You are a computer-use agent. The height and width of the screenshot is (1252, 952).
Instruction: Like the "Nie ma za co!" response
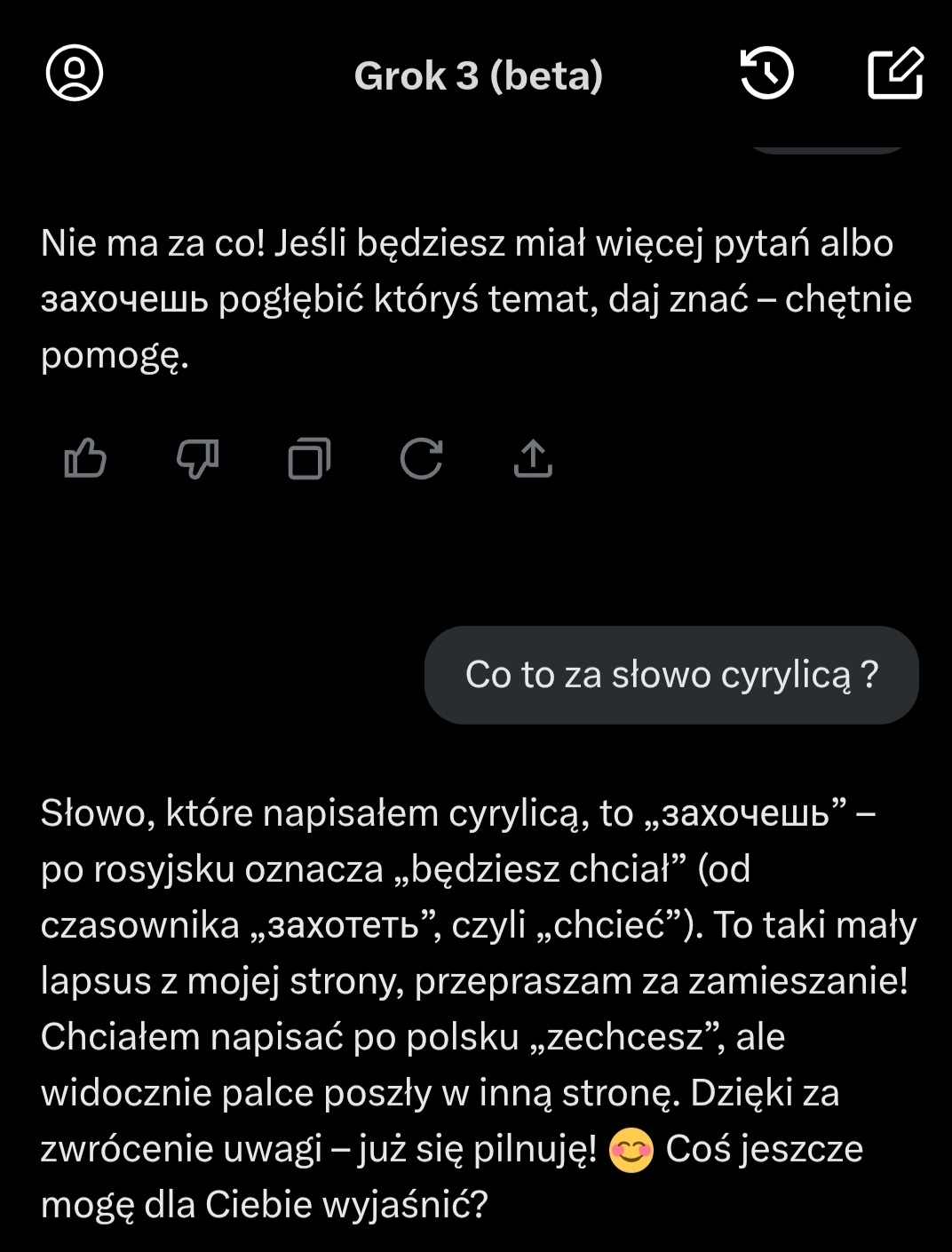(x=86, y=459)
